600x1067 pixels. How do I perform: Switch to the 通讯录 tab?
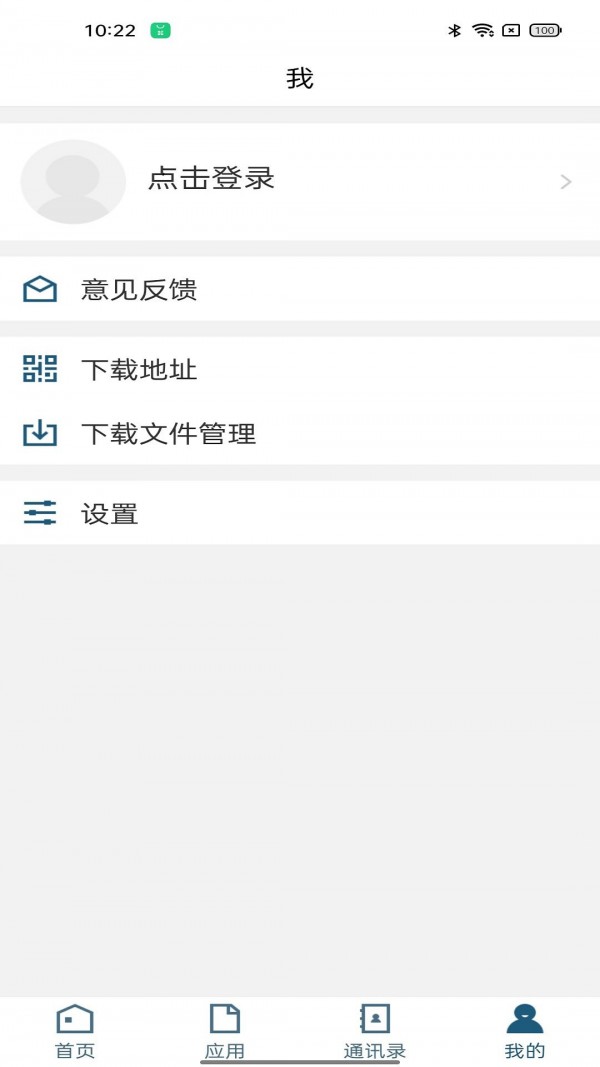pos(375,1032)
